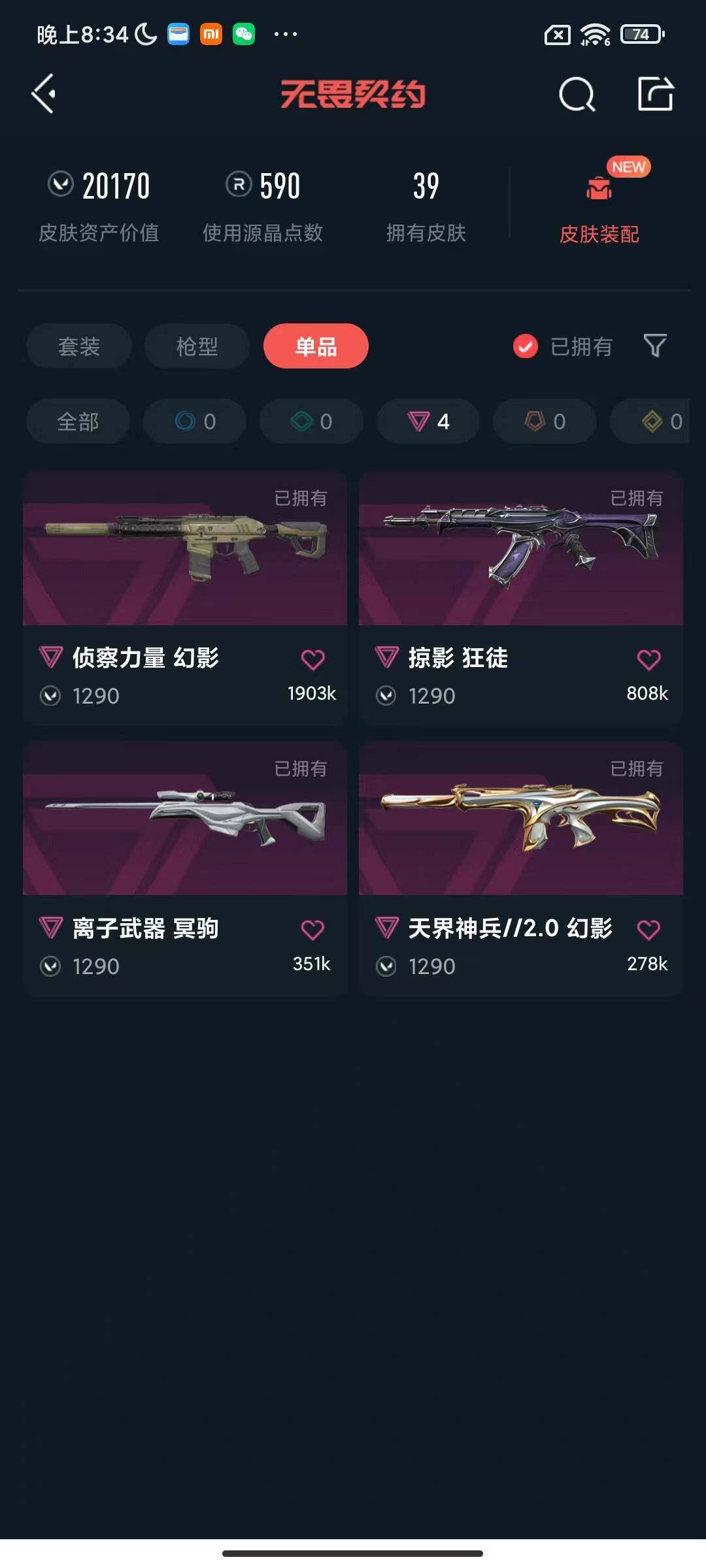The height and width of the screenshot is (1568, 706).
Task: Switch to the 枪型 tab
Action: coord(197,346)
